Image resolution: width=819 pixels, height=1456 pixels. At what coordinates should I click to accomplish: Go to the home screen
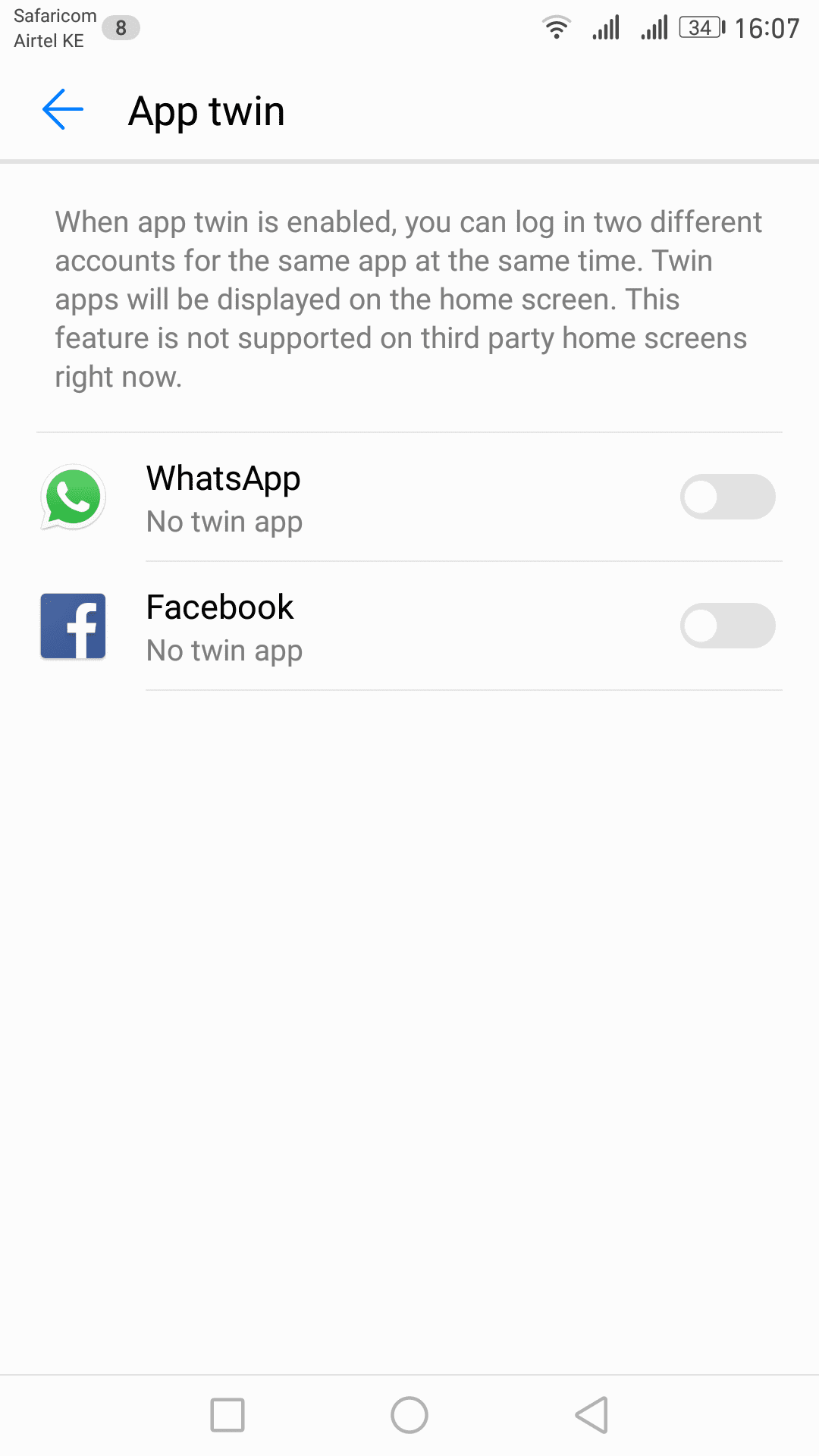409,1415
